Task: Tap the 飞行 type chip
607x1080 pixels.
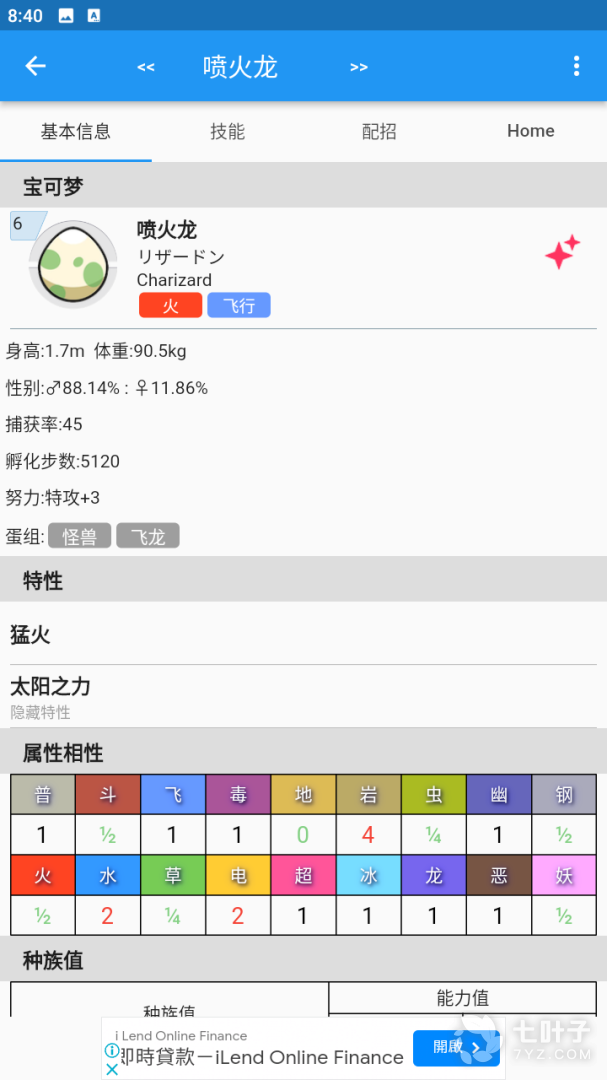Action: [239, 306]
